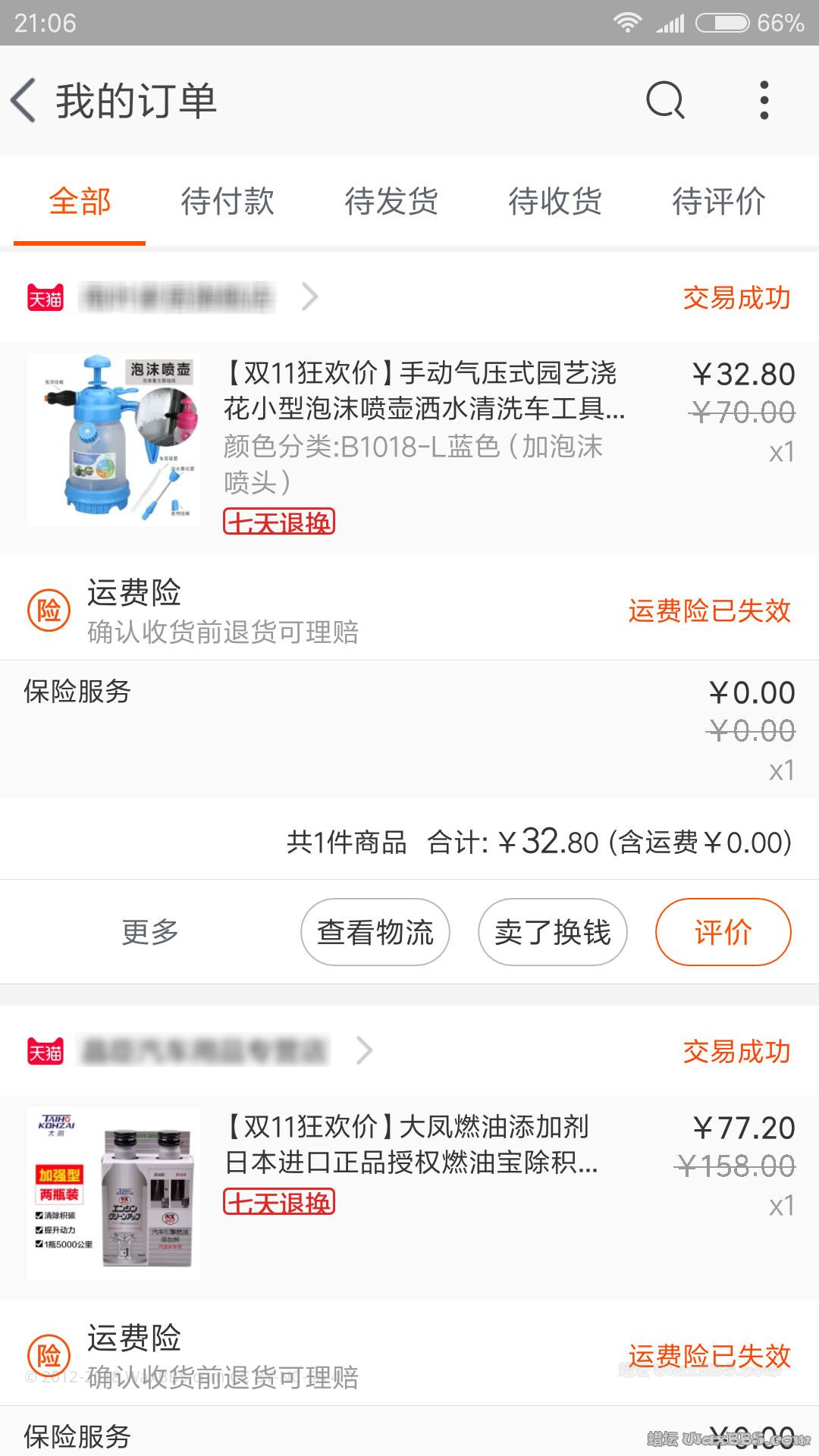Image resolution: width=819 pixels, height=1456 pixels.
Task: View orders in 待评价
Action: coord(718,202)
